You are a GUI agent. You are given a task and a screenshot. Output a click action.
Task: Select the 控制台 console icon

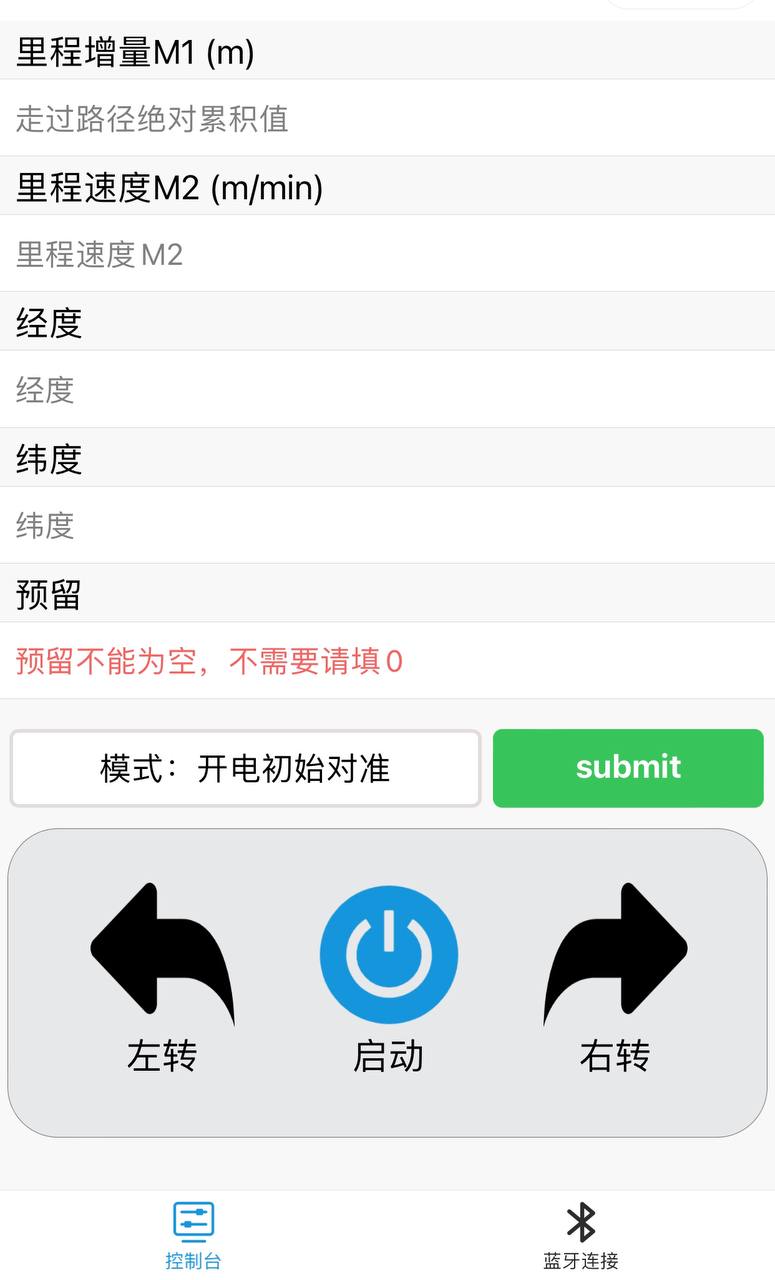point(192,1230)
